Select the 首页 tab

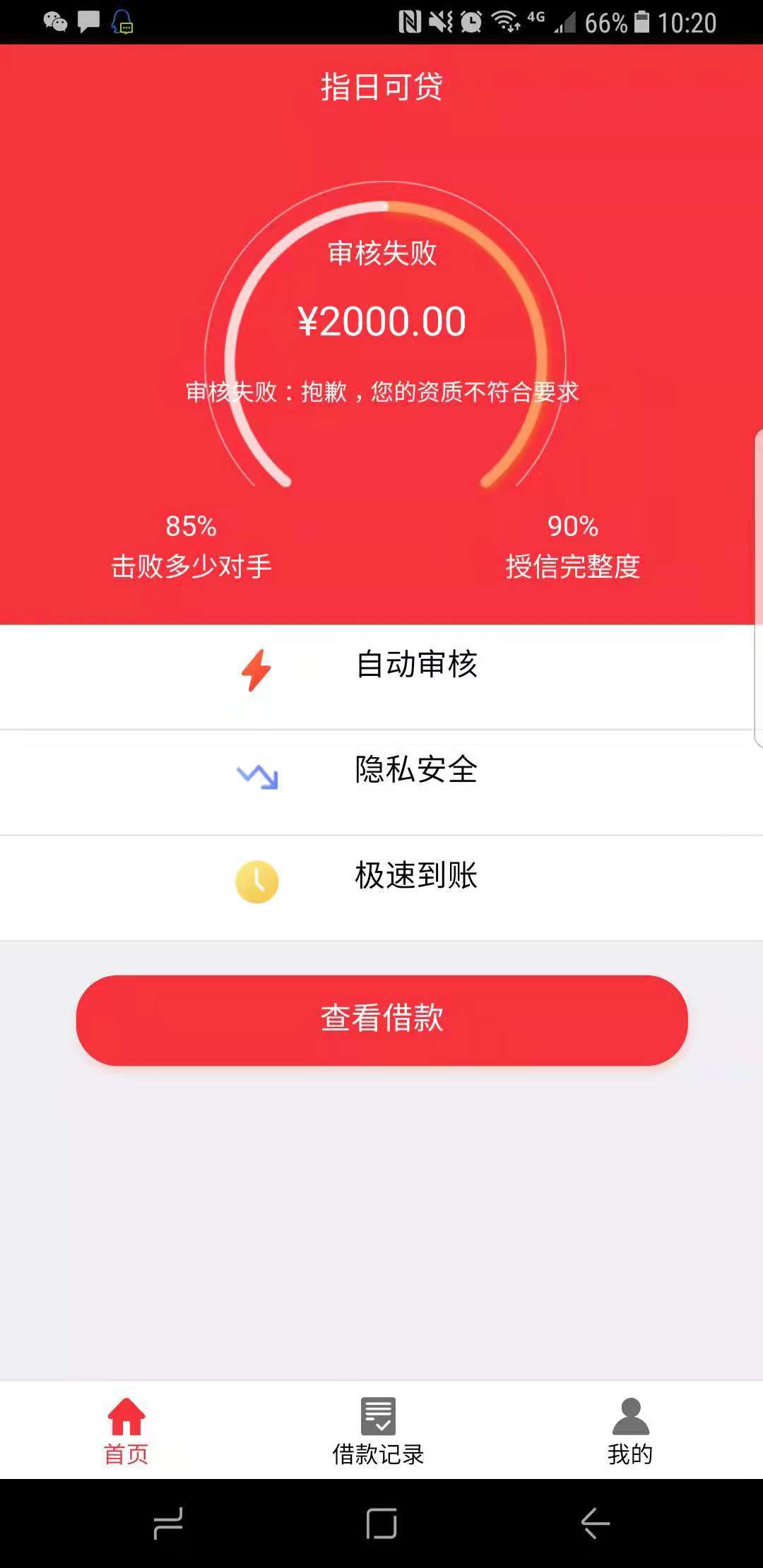point(126,1431)
